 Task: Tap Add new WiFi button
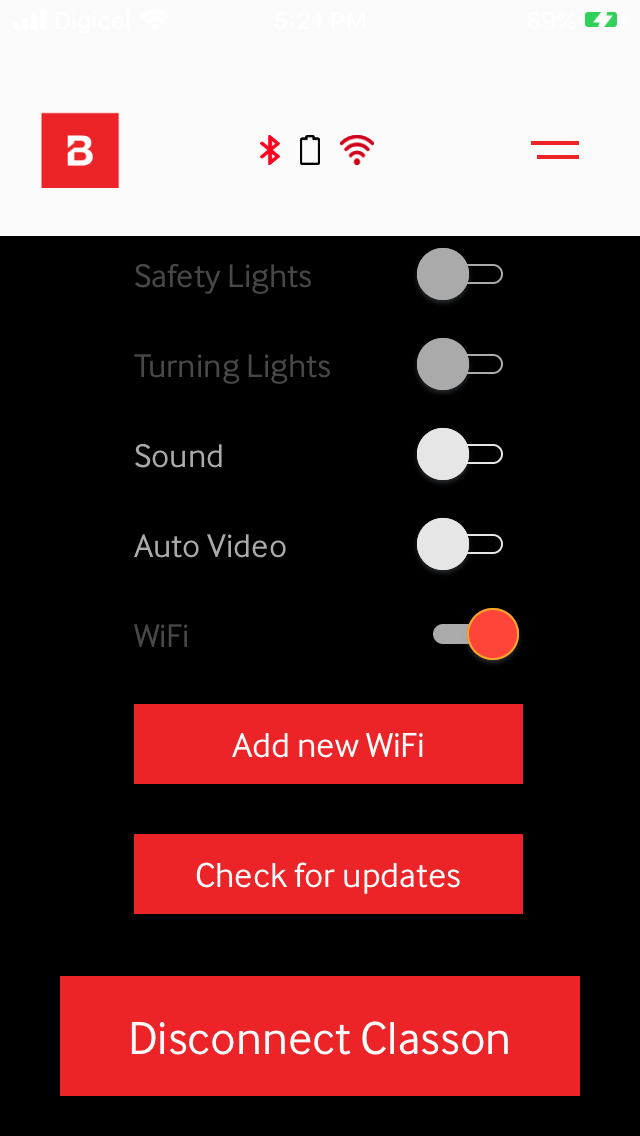click(328, 744)
